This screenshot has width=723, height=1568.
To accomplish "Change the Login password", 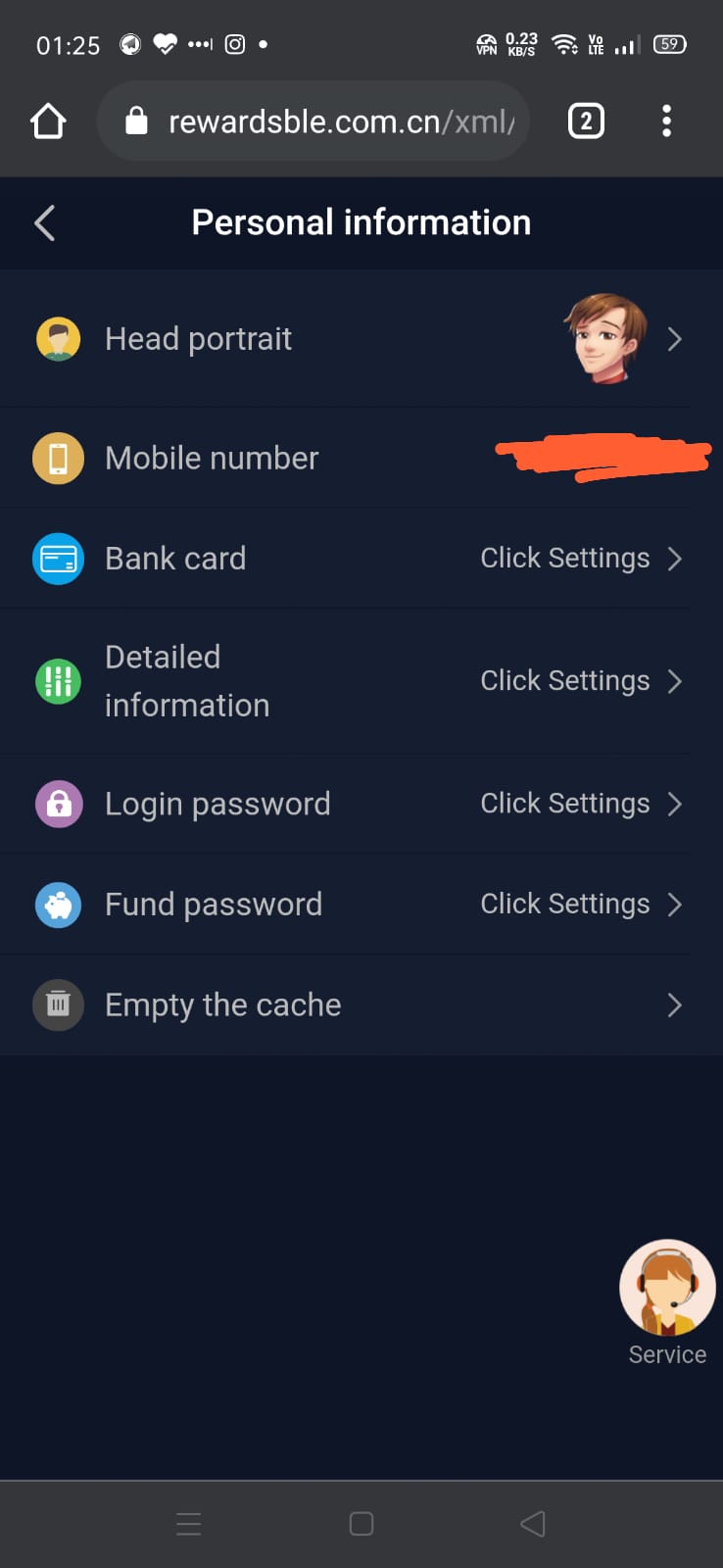I will (x=361, y=805).
